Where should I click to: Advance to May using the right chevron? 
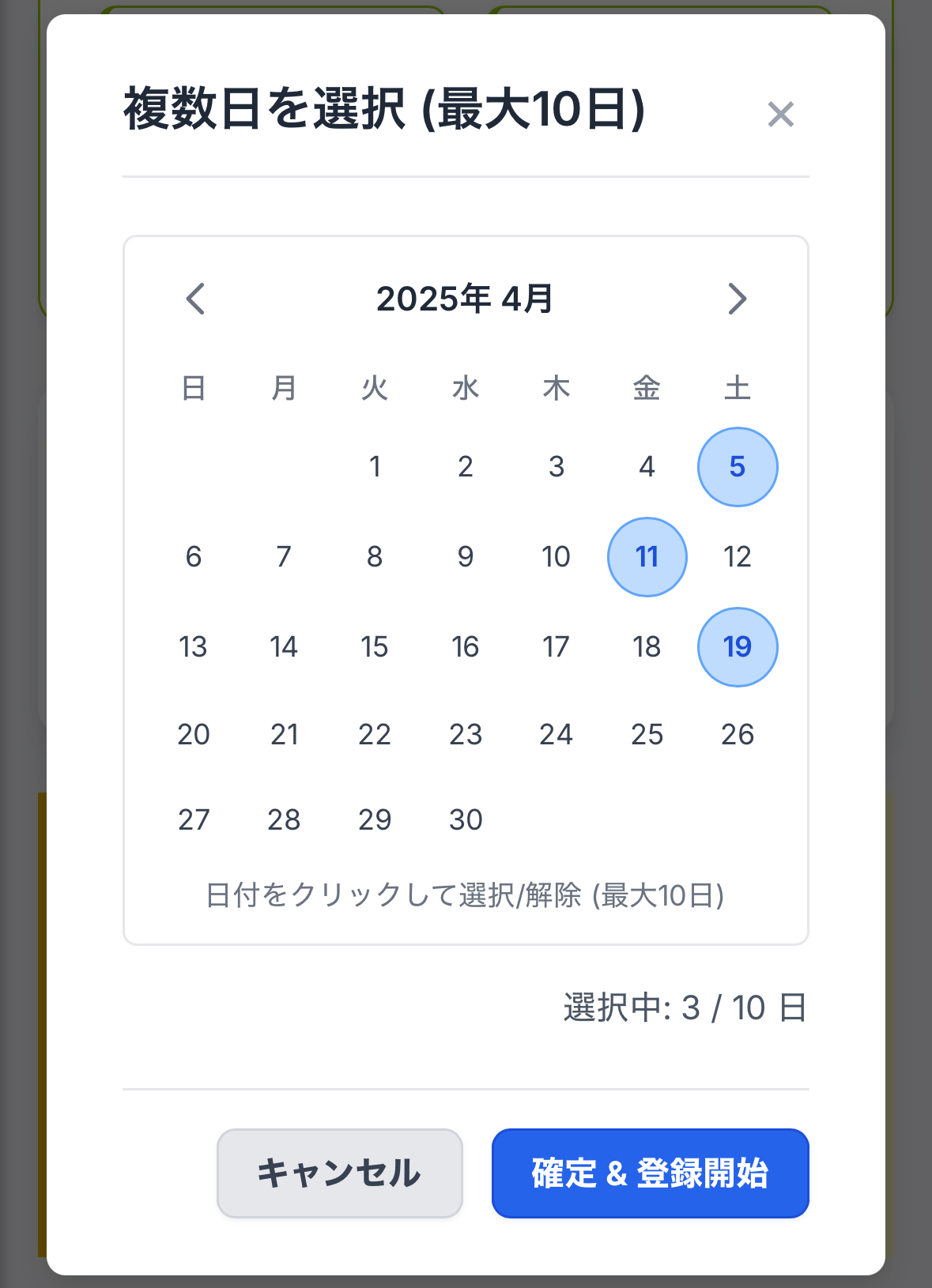(737, 299)
